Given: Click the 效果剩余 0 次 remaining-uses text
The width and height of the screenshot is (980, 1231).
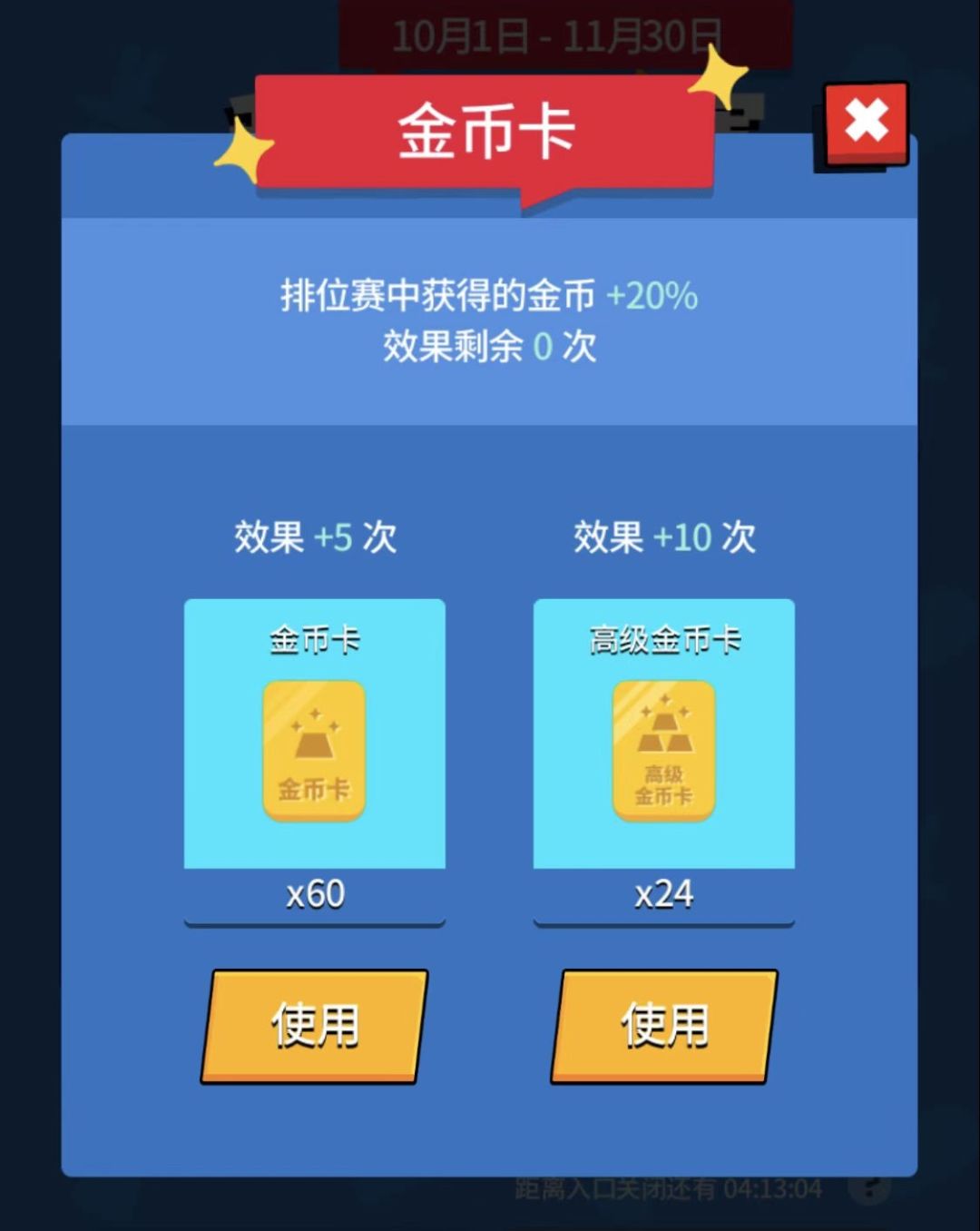Looking at the screenshot, I should (x=486, y=347).
